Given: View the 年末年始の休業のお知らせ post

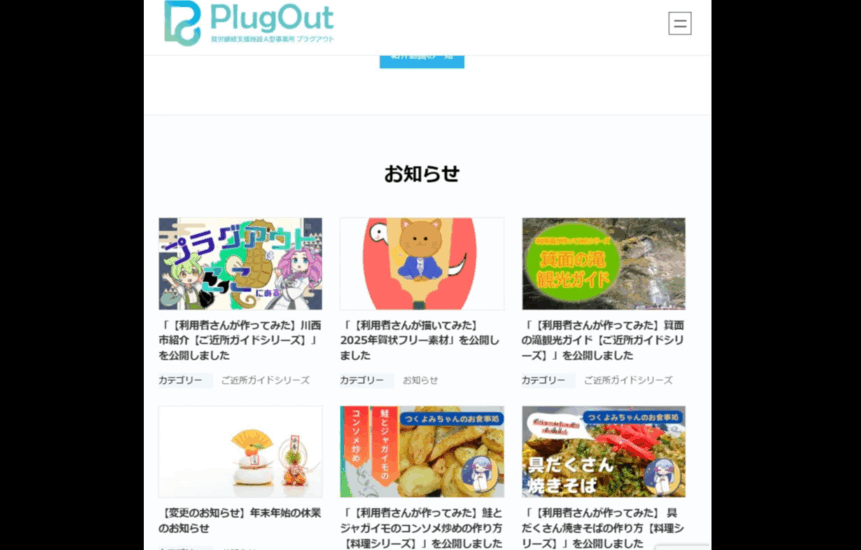Looking at the screenshot, I should (x=239, y=520).
